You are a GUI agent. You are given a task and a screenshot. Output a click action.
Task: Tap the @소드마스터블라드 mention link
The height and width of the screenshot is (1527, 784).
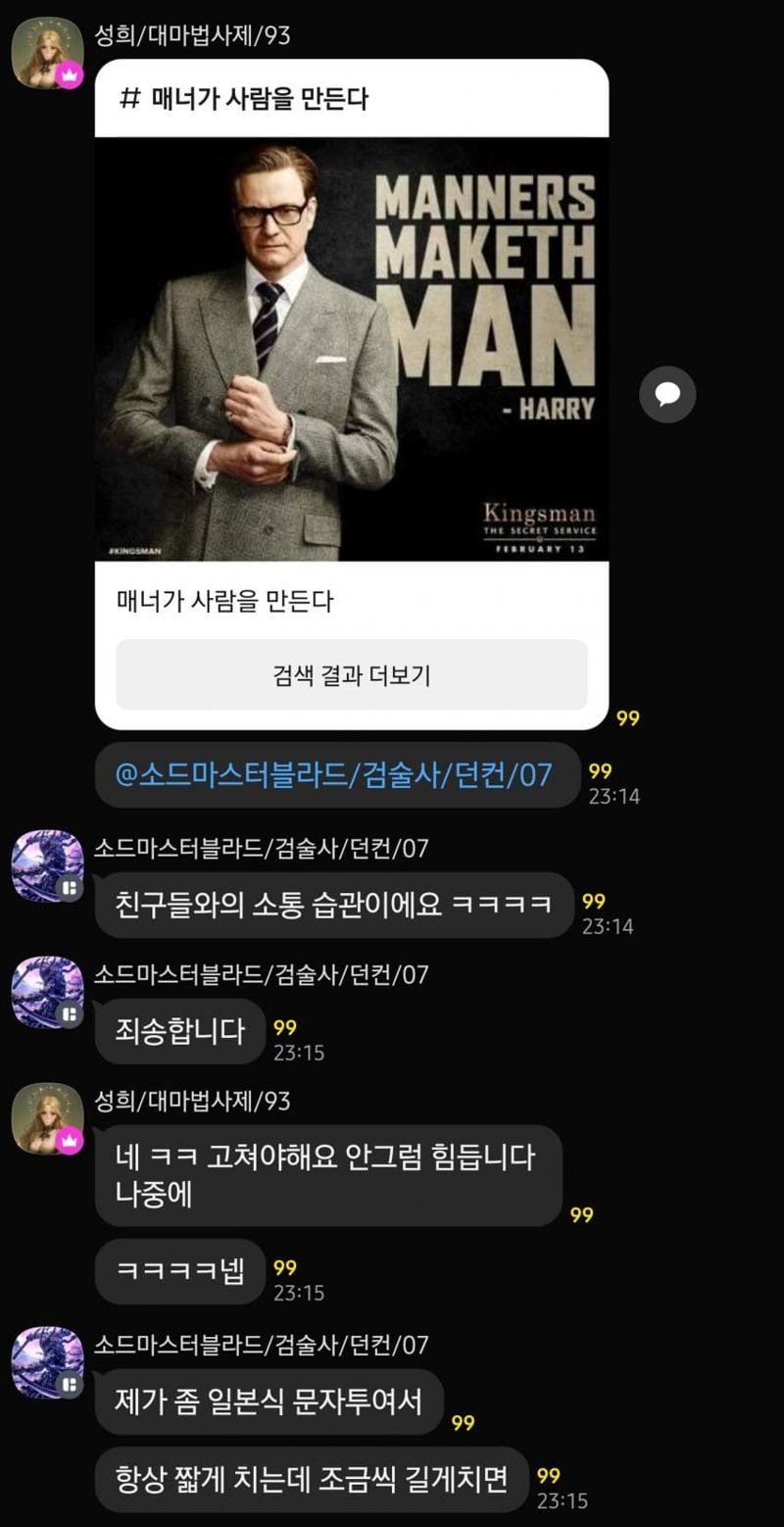pyautogui.click(x=334, y=775)
